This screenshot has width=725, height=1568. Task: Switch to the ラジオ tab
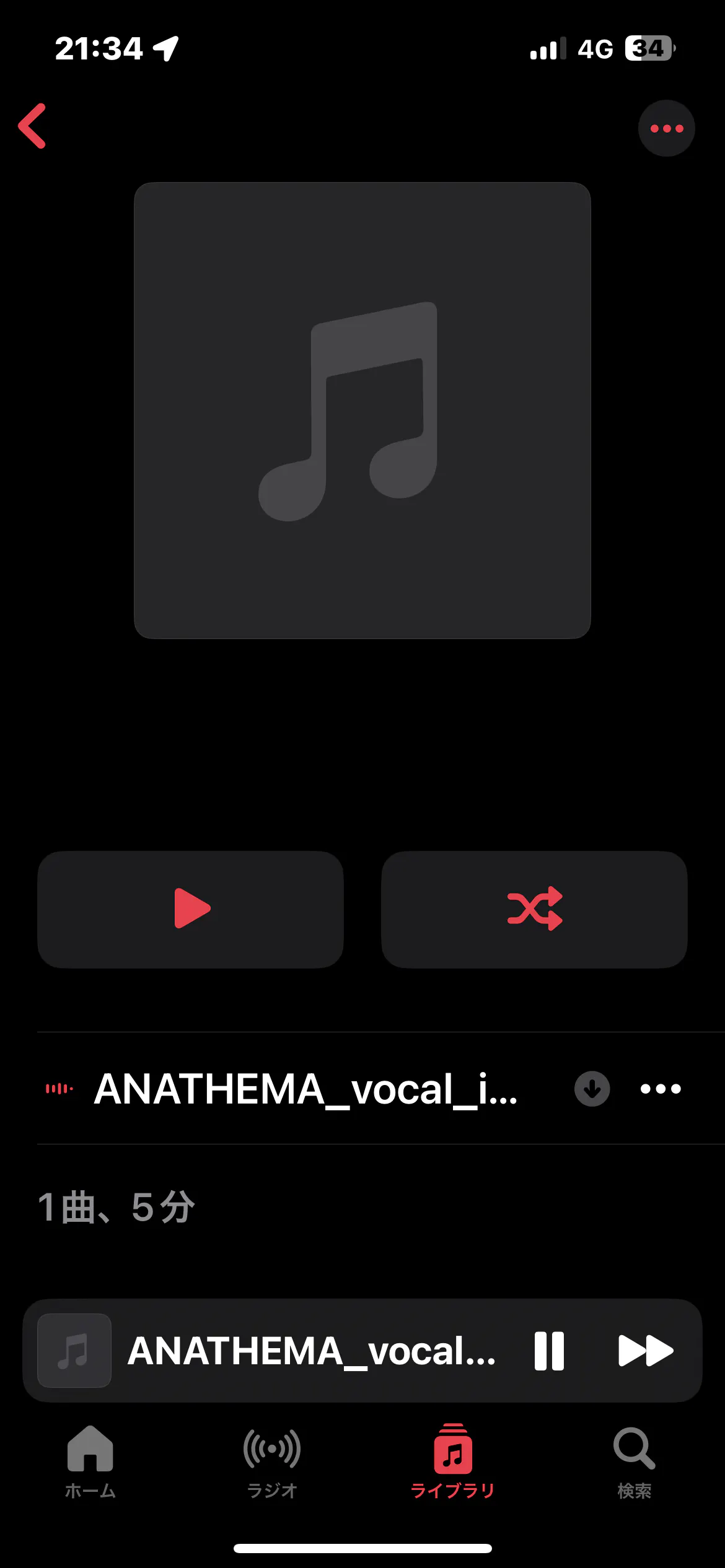click(272, 1461)
